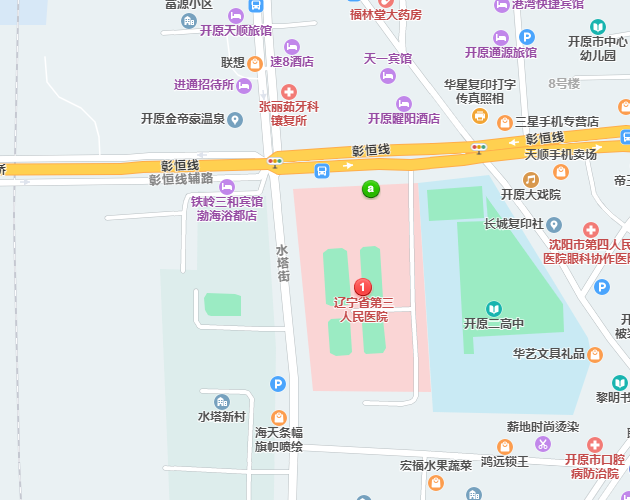Select the 水塔新村 parking marker

pos(278,384)
